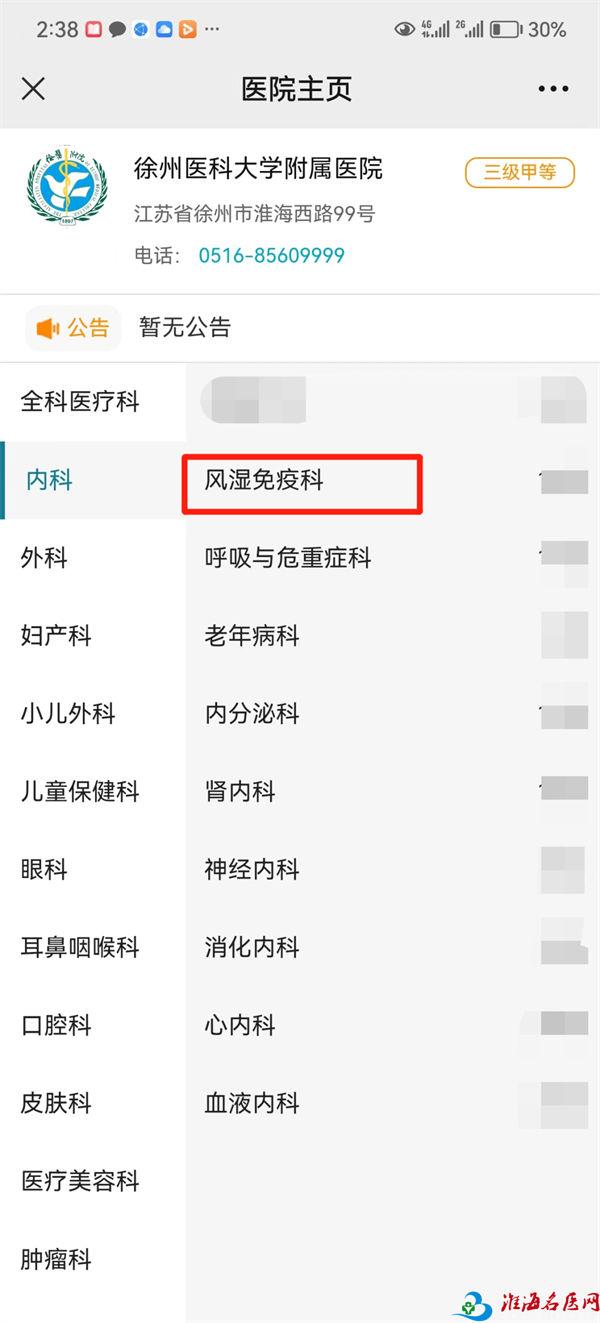Switch to 口腔科 category
This screenshot has width=600, height=1323.
(56, 1026)
